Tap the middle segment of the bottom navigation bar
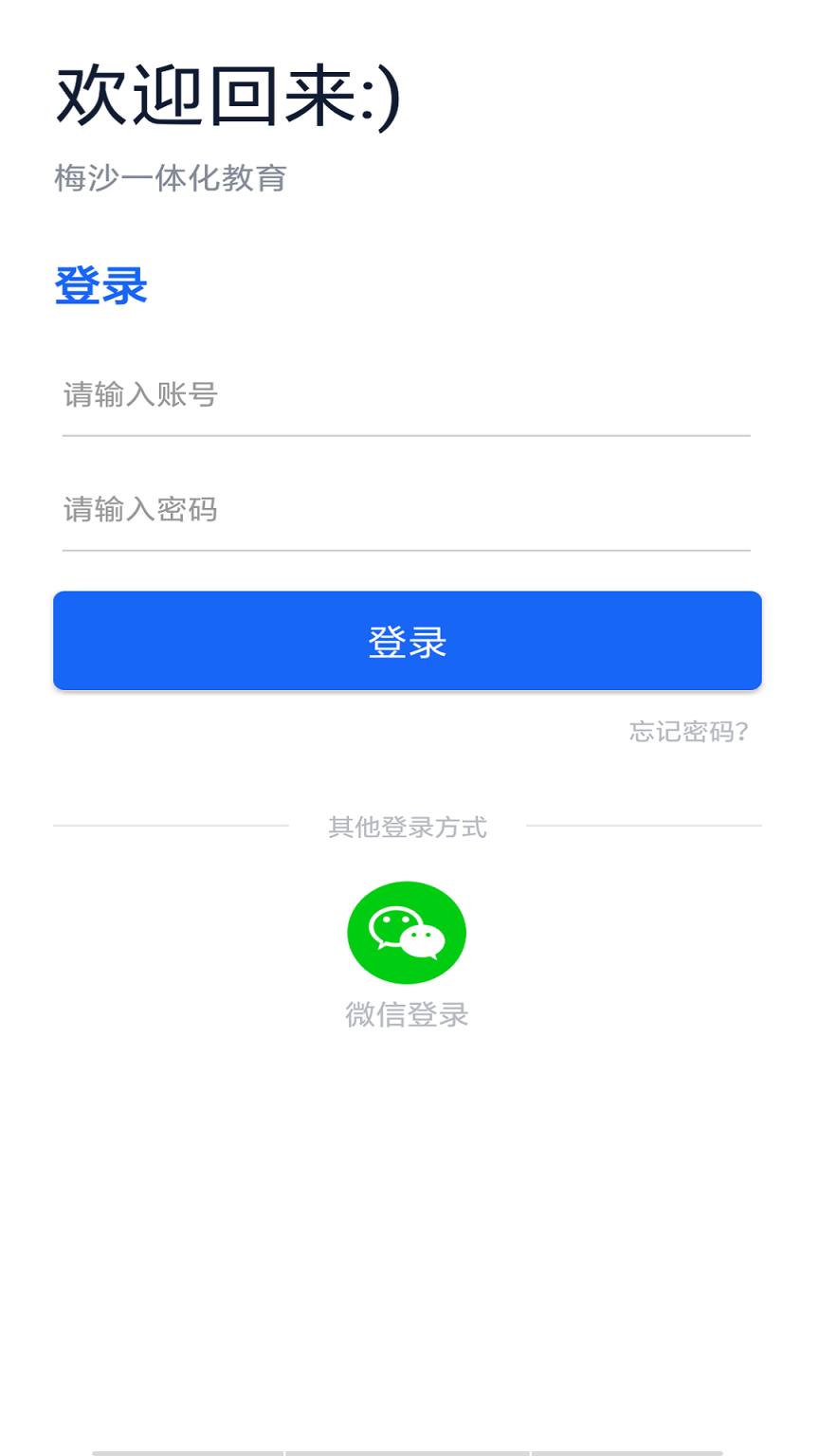The image size is (819, 1456). 407,1448
